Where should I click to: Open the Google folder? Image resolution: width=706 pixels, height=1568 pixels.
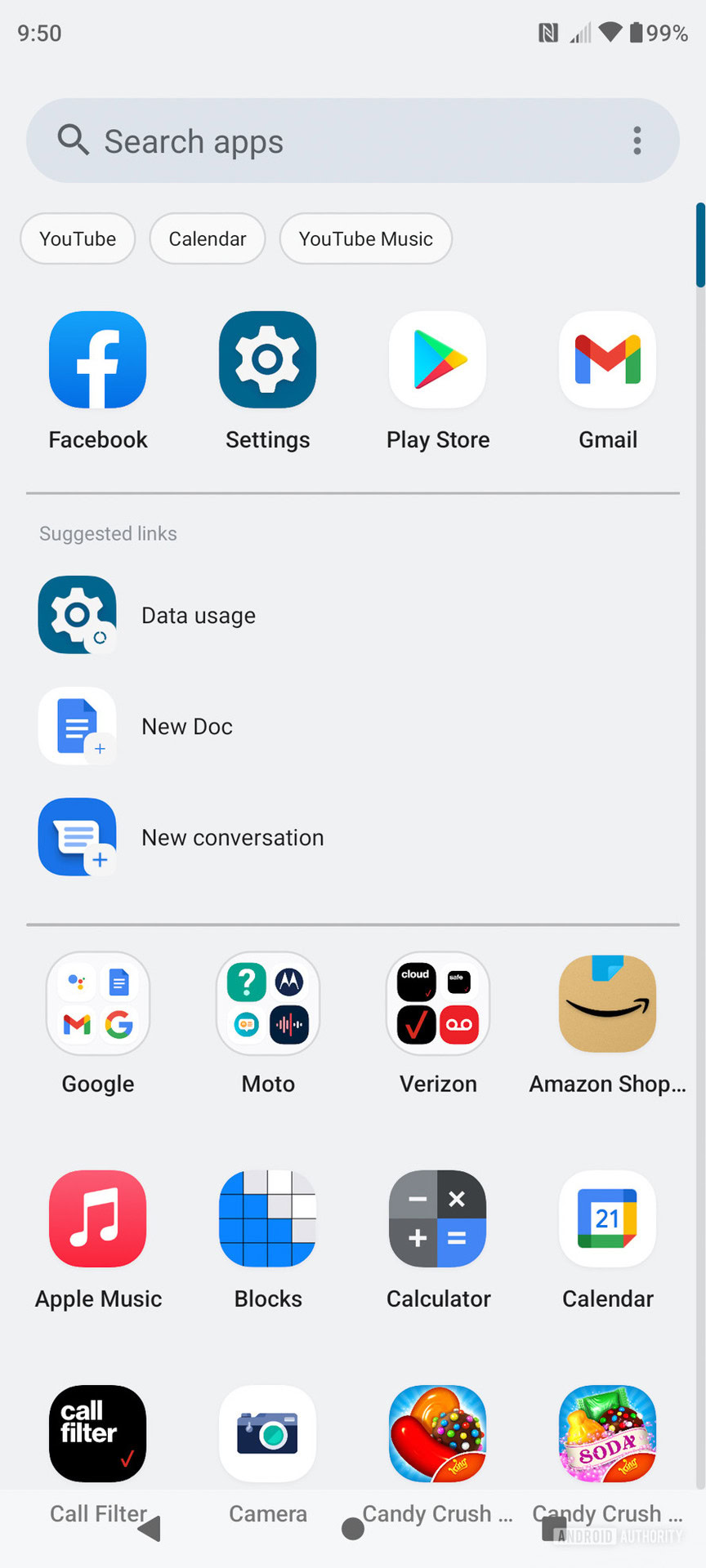[98, 1004]
